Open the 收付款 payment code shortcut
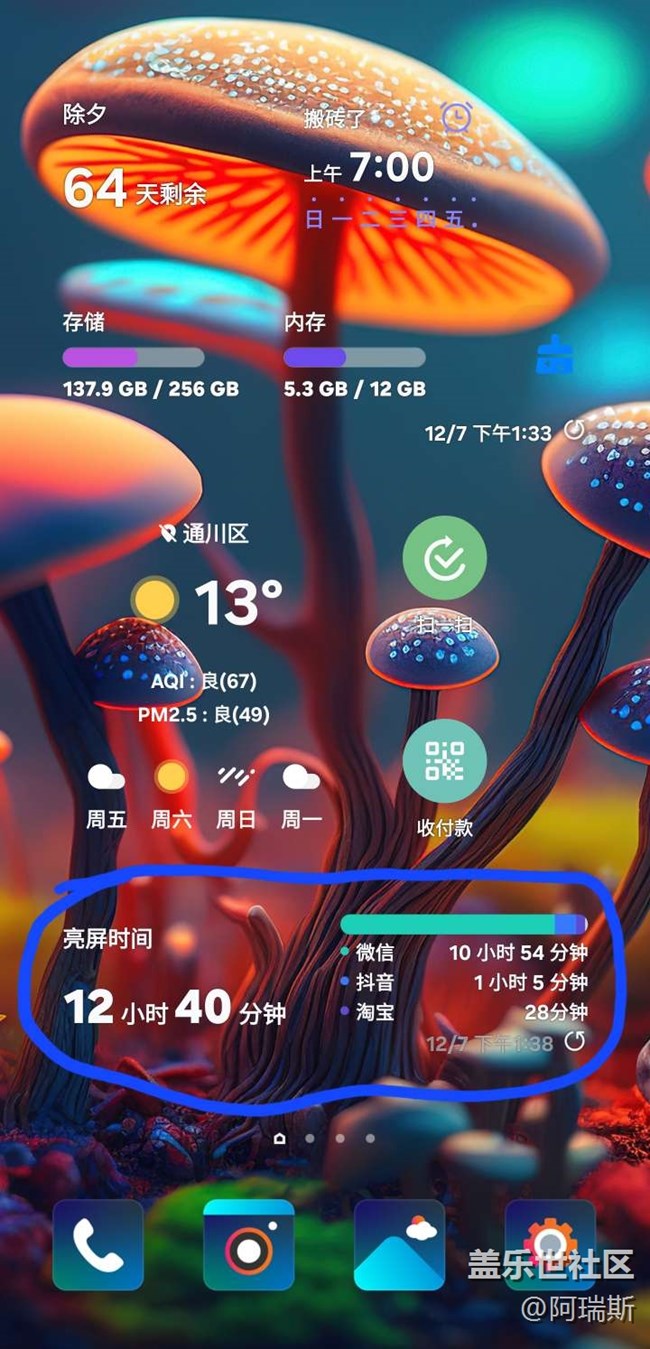 point(445,762)
